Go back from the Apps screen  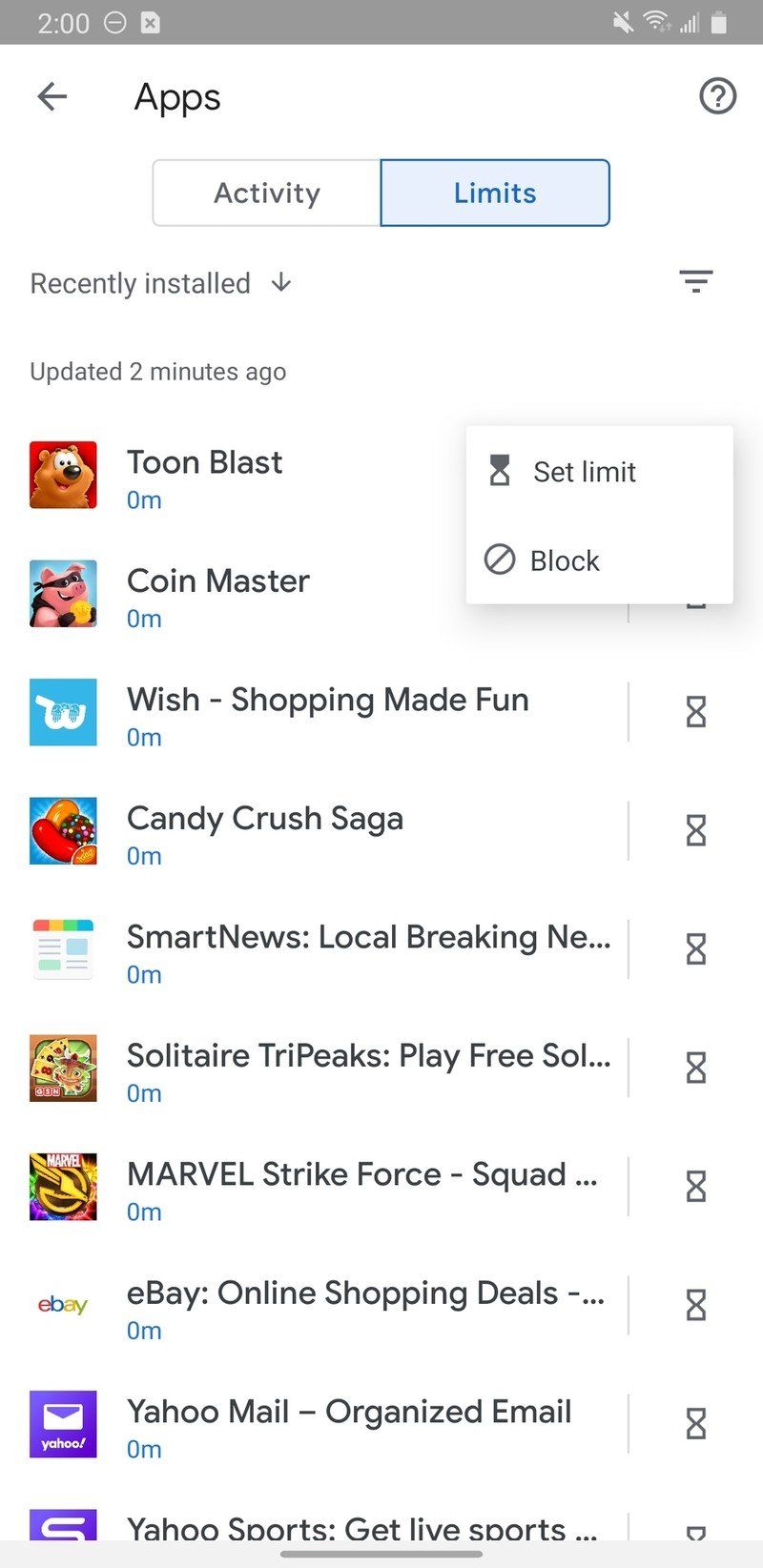52,96
